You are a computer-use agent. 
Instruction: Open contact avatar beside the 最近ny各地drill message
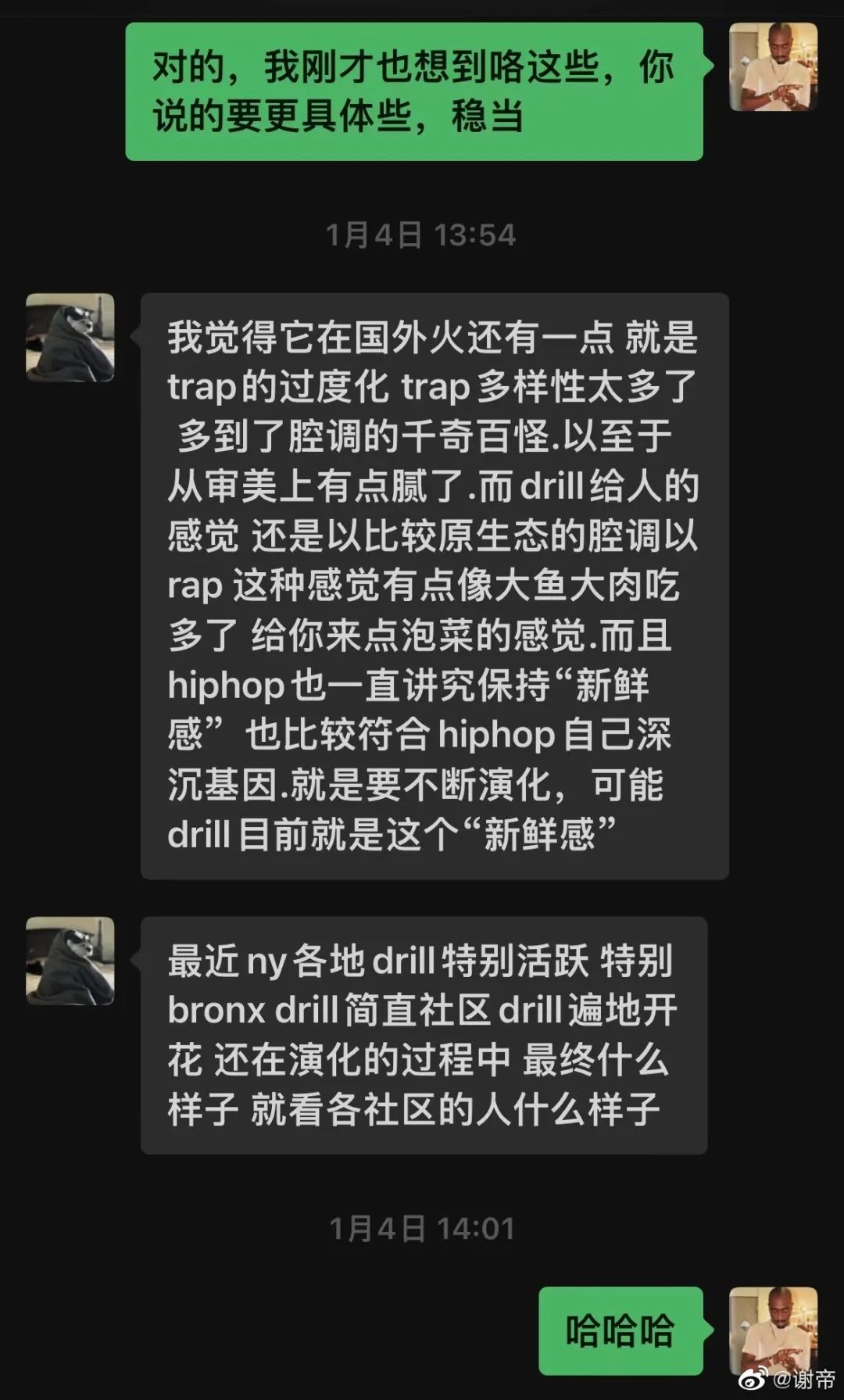click(x=70, y=961)
